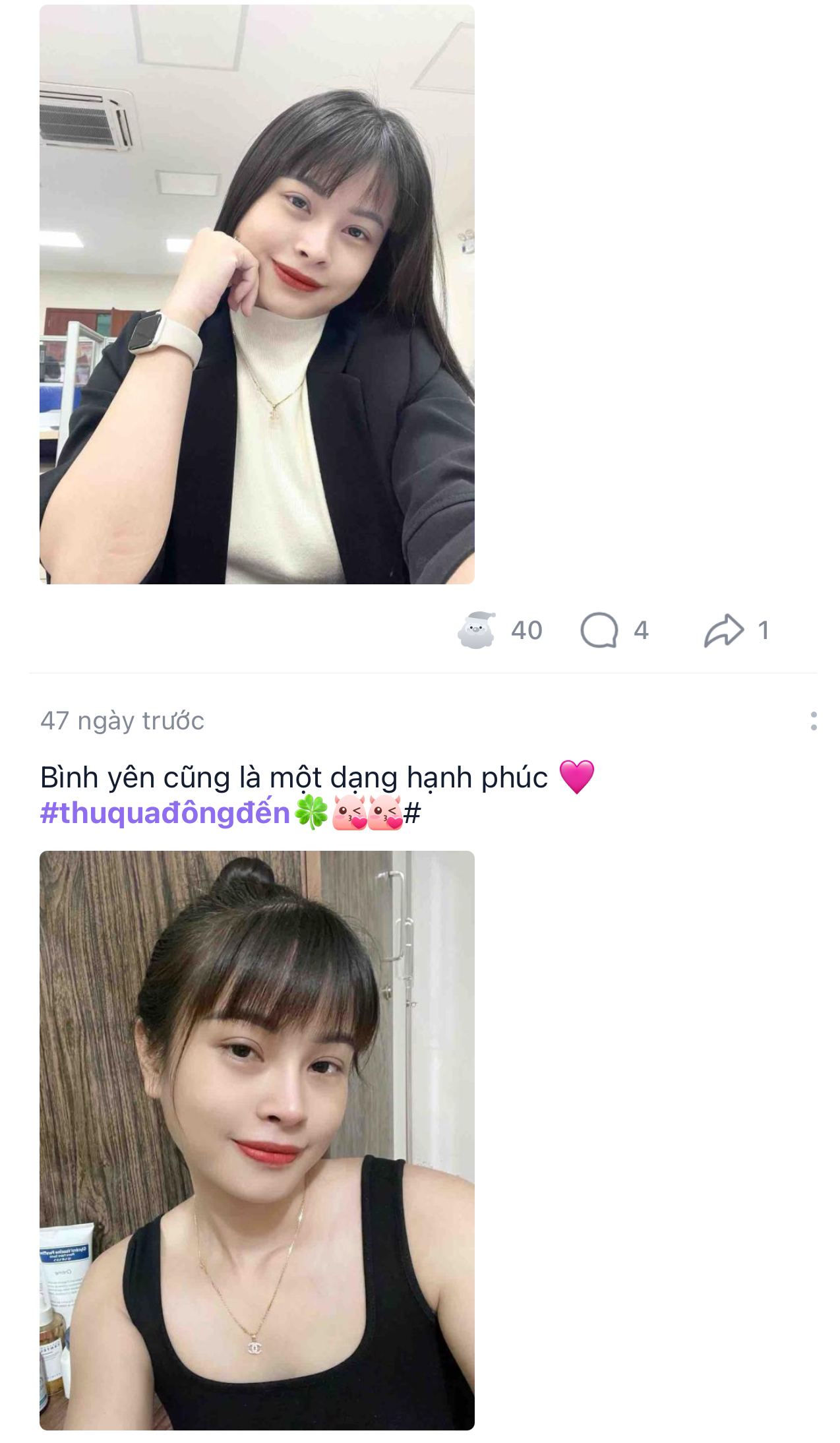
Task: React to the post with 40 reactions
Action: [x=477, y=630]
